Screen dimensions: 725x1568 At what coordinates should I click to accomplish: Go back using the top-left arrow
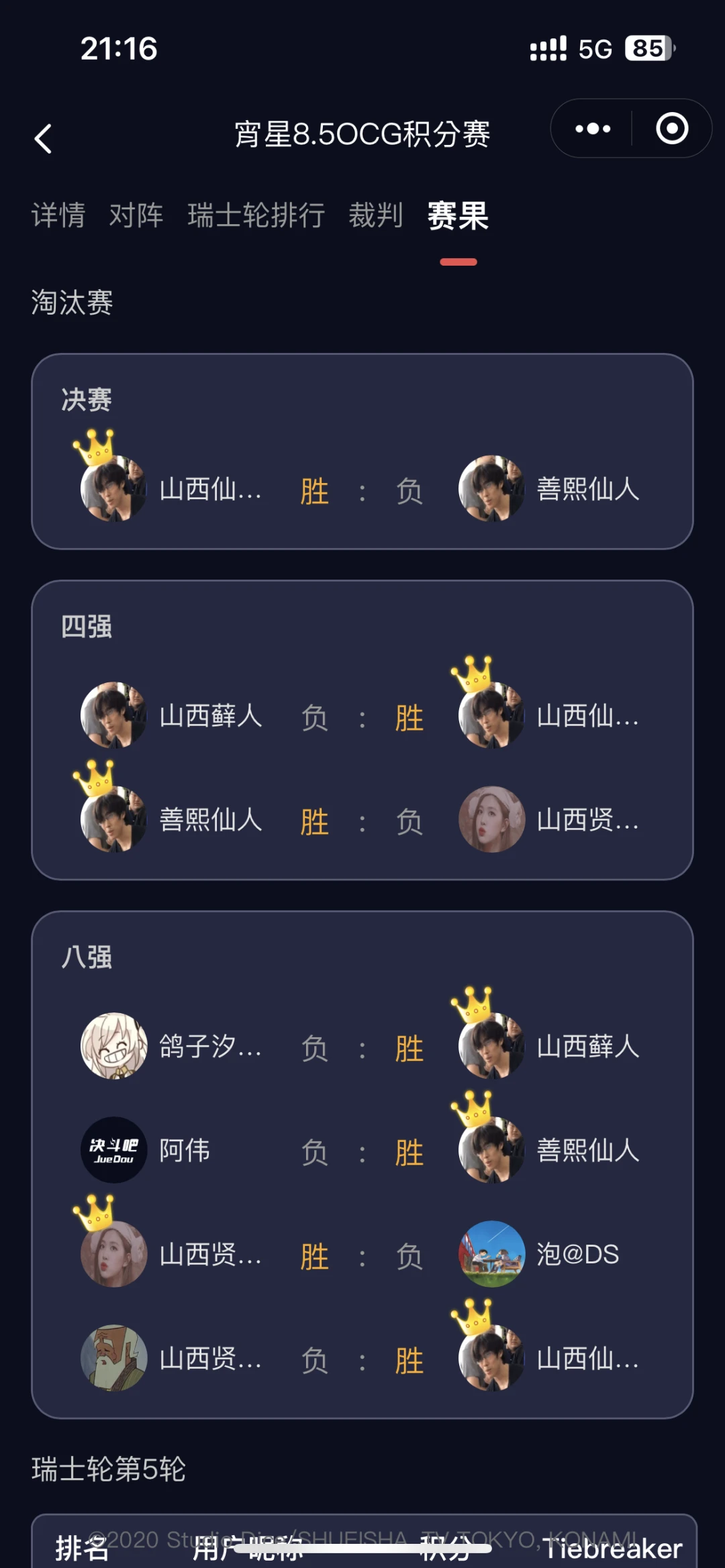[x=43, y=139]
